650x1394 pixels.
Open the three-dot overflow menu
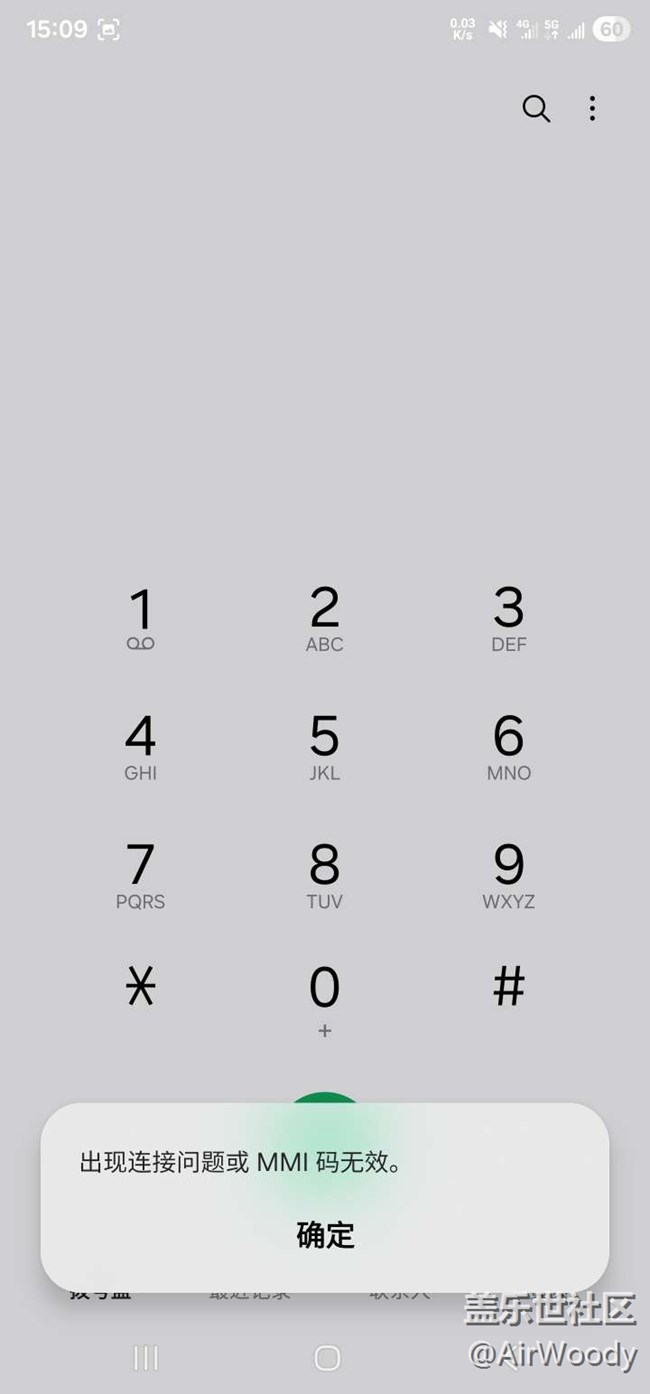592,109
